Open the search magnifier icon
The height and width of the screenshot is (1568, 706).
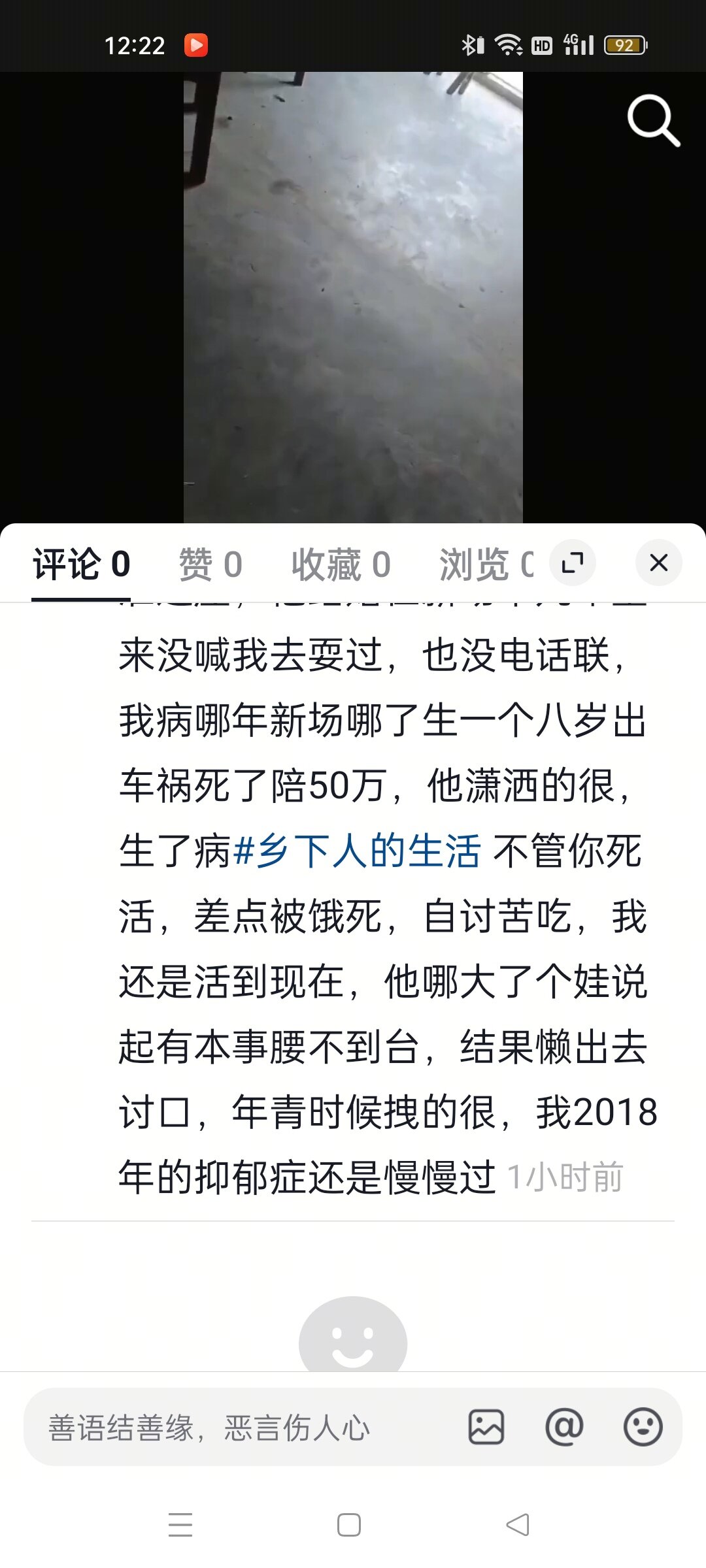[653, 121]
